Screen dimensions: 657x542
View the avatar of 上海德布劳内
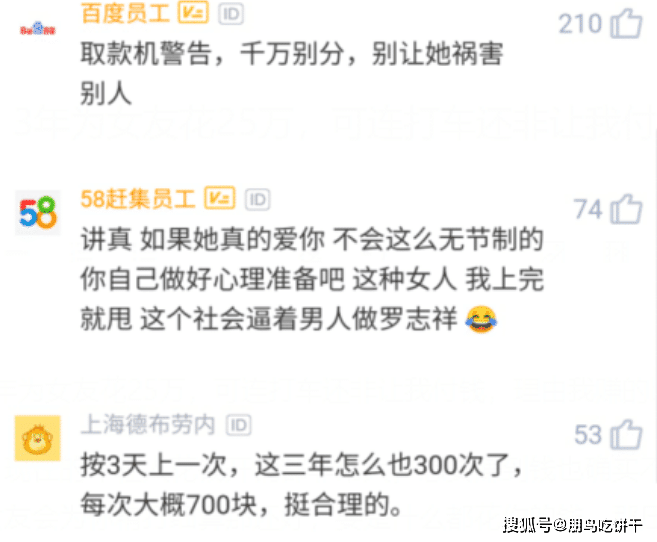(x=38, y=438)
